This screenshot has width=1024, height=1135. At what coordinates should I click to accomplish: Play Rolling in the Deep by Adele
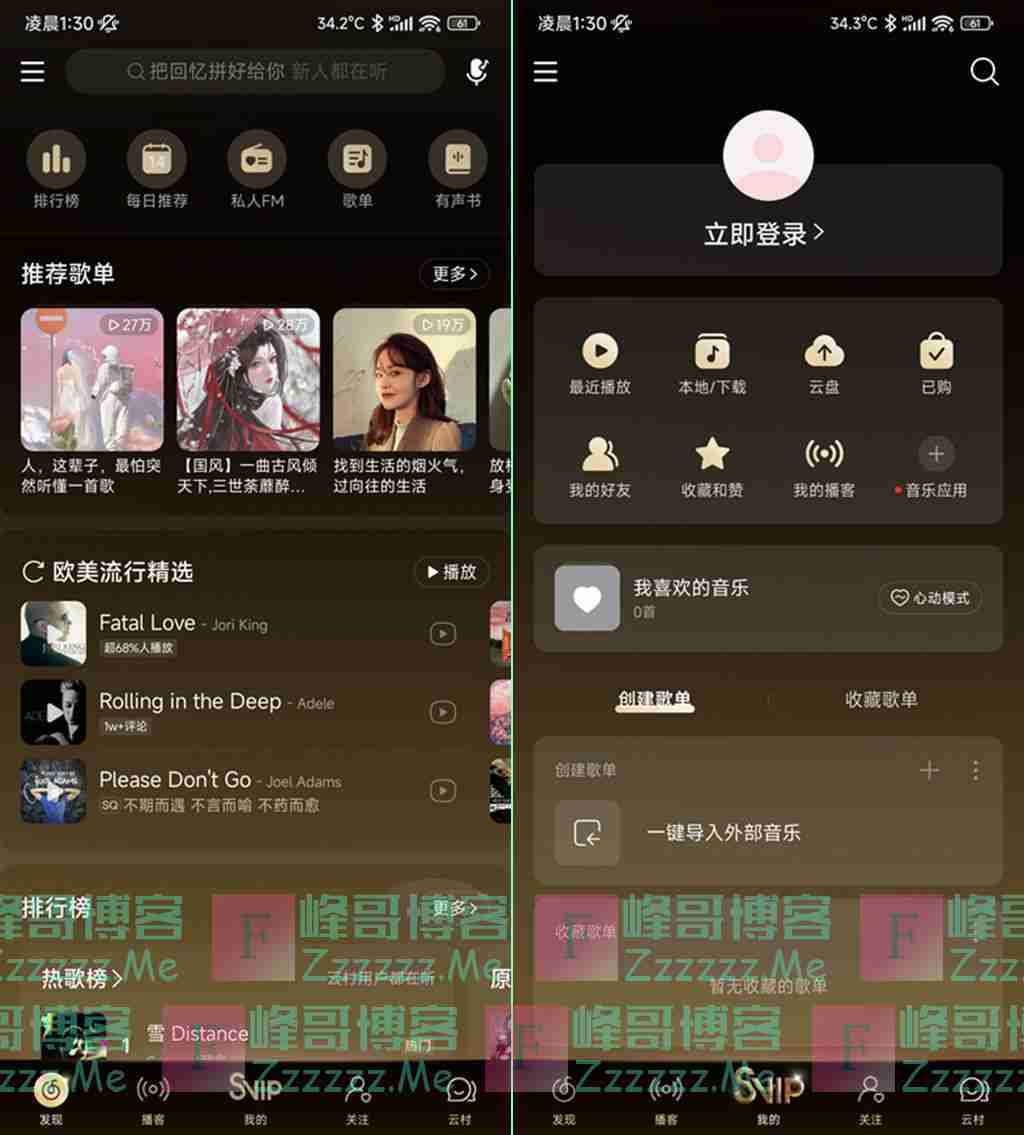(442, 712)
